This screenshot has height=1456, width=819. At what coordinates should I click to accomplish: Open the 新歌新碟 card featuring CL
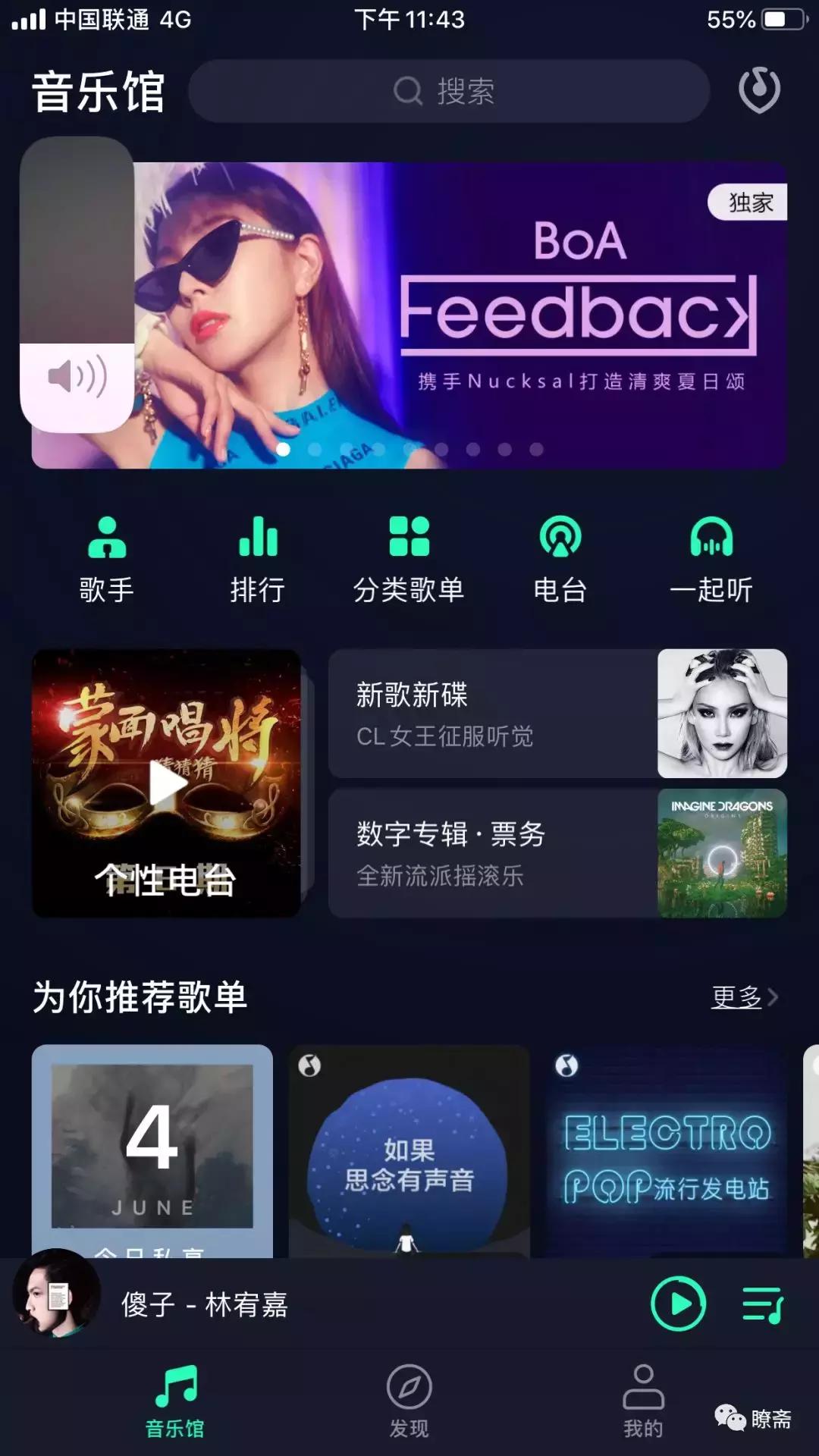(x=557, y=713)
